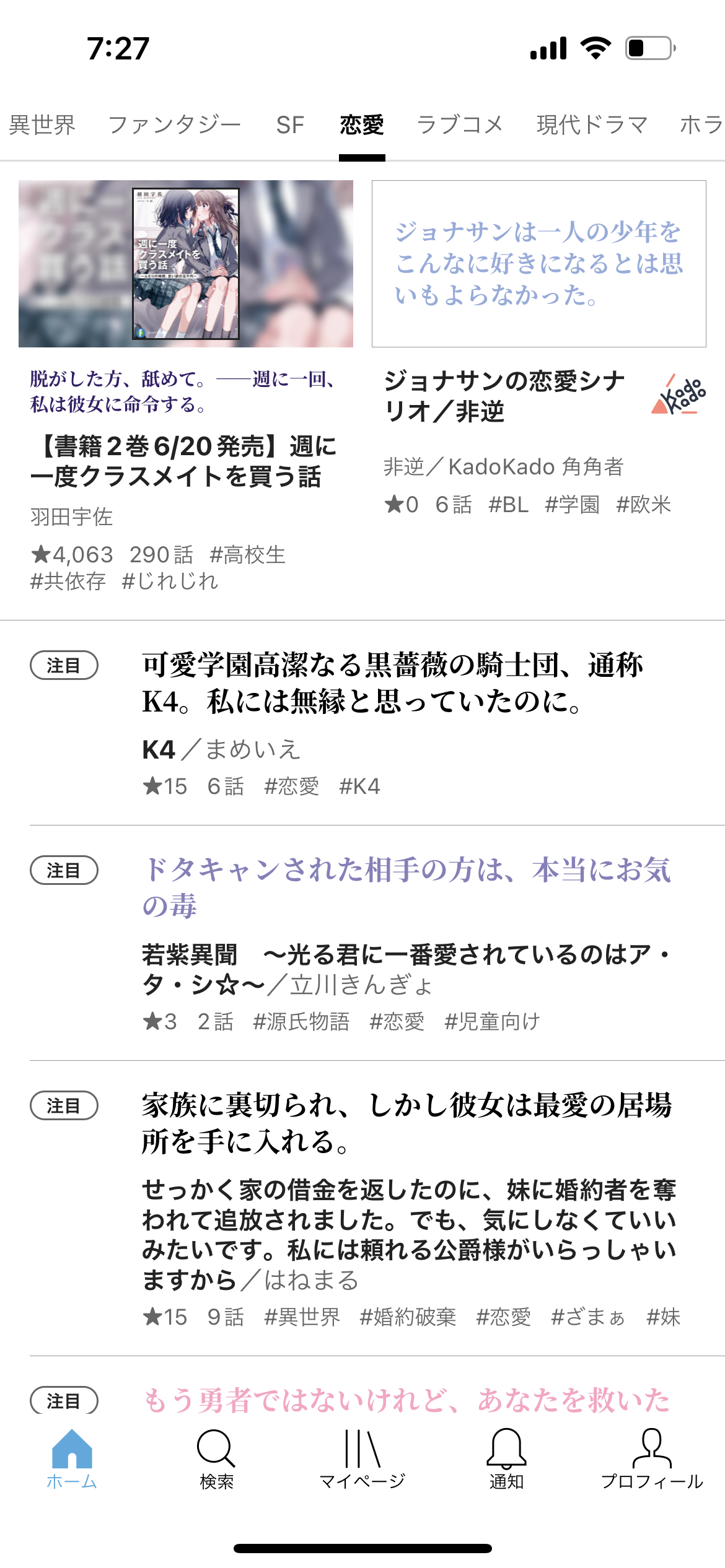The image size is (725, 1568).
Task: Switch to the 現代ドラマ genre tab
Action: click(592, 125)
